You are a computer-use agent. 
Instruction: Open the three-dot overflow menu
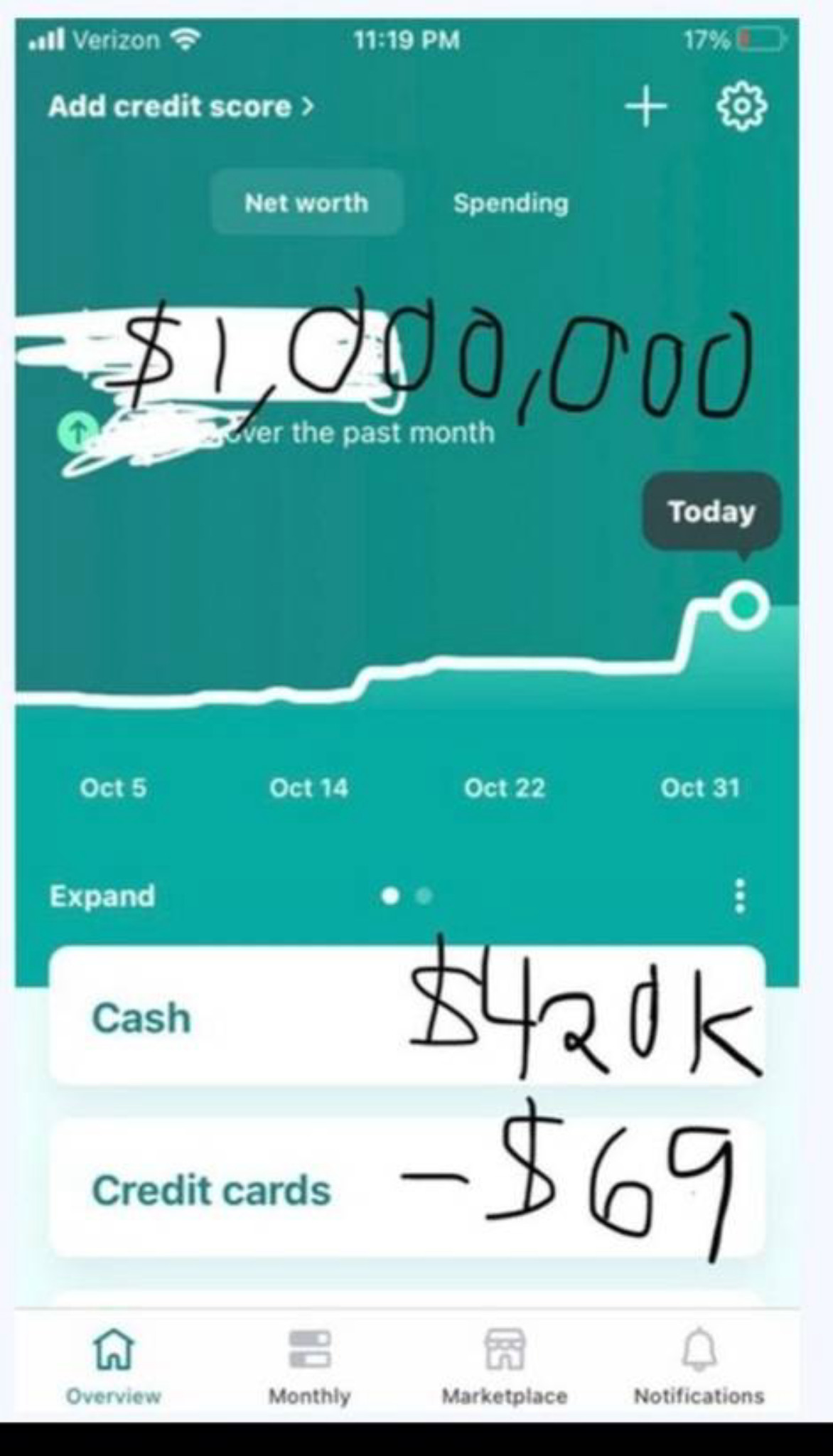[740, 896]
